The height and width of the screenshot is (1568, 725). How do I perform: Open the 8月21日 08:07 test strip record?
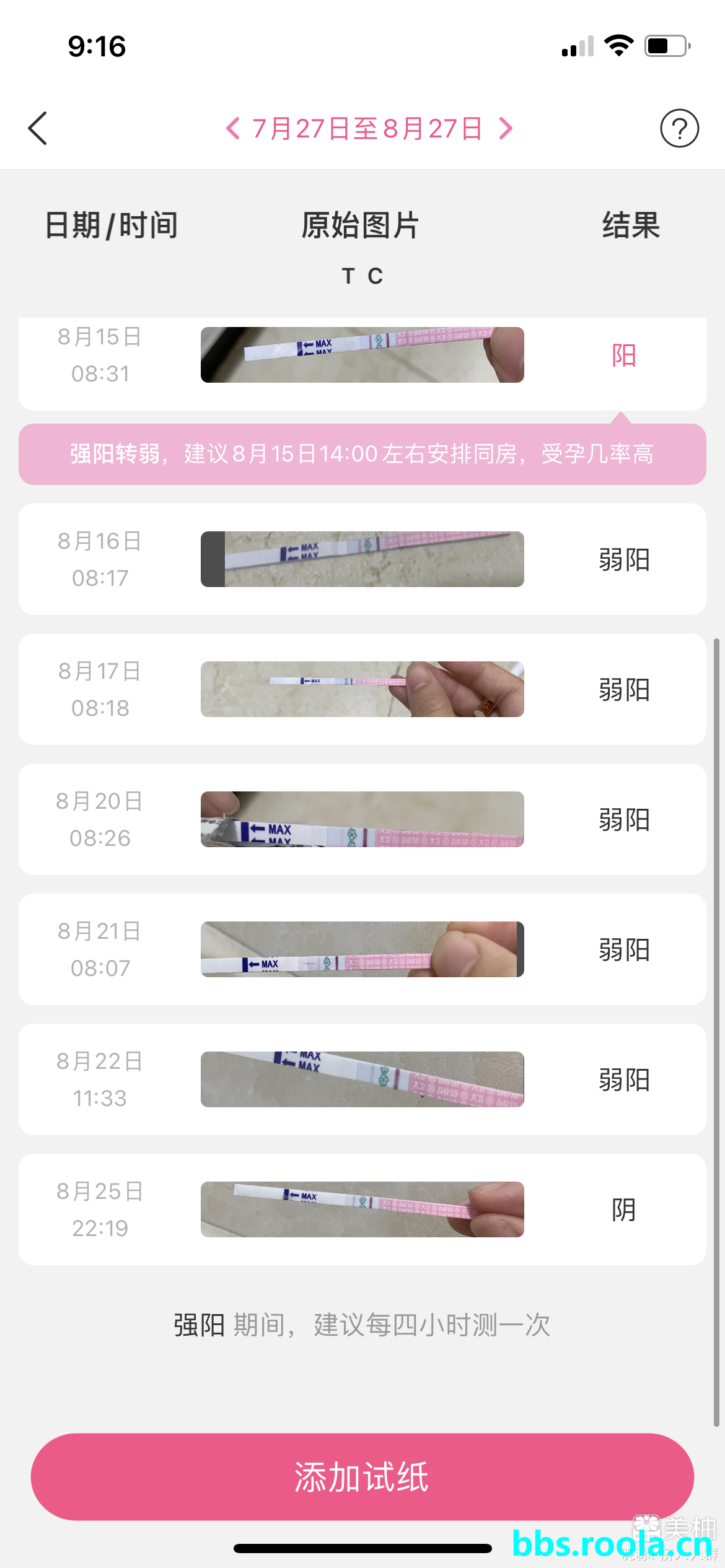click(362, 949)
